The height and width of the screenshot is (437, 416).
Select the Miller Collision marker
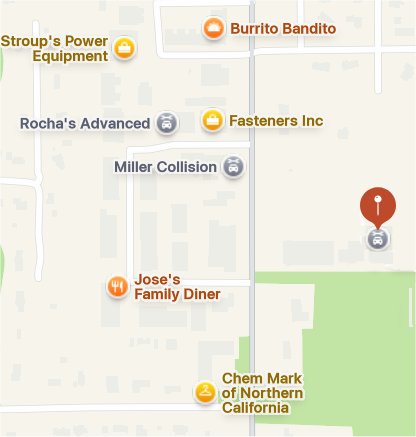pyautogui.click(x=233, y=167)
